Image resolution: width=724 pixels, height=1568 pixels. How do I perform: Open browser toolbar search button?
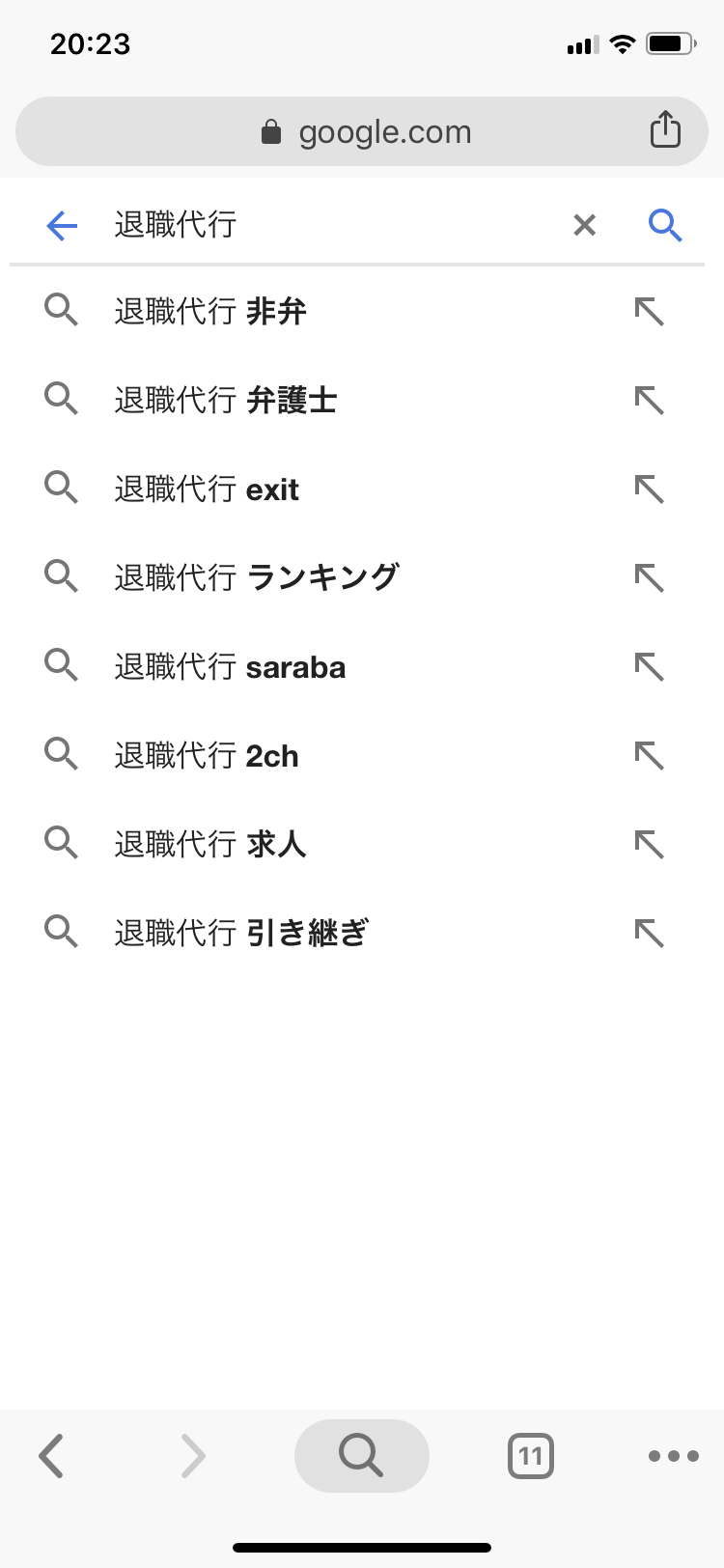(x=362, y=1455)
